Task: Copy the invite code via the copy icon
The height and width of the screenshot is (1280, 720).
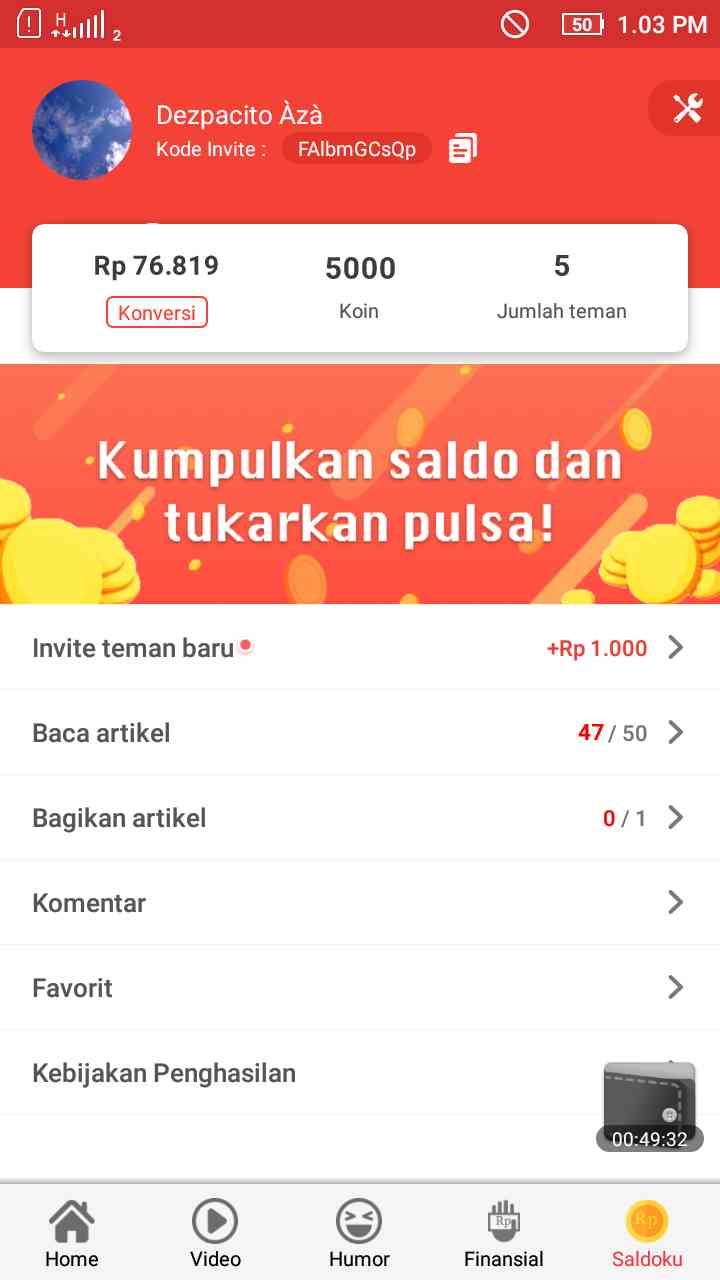Action: coord(461,148)
